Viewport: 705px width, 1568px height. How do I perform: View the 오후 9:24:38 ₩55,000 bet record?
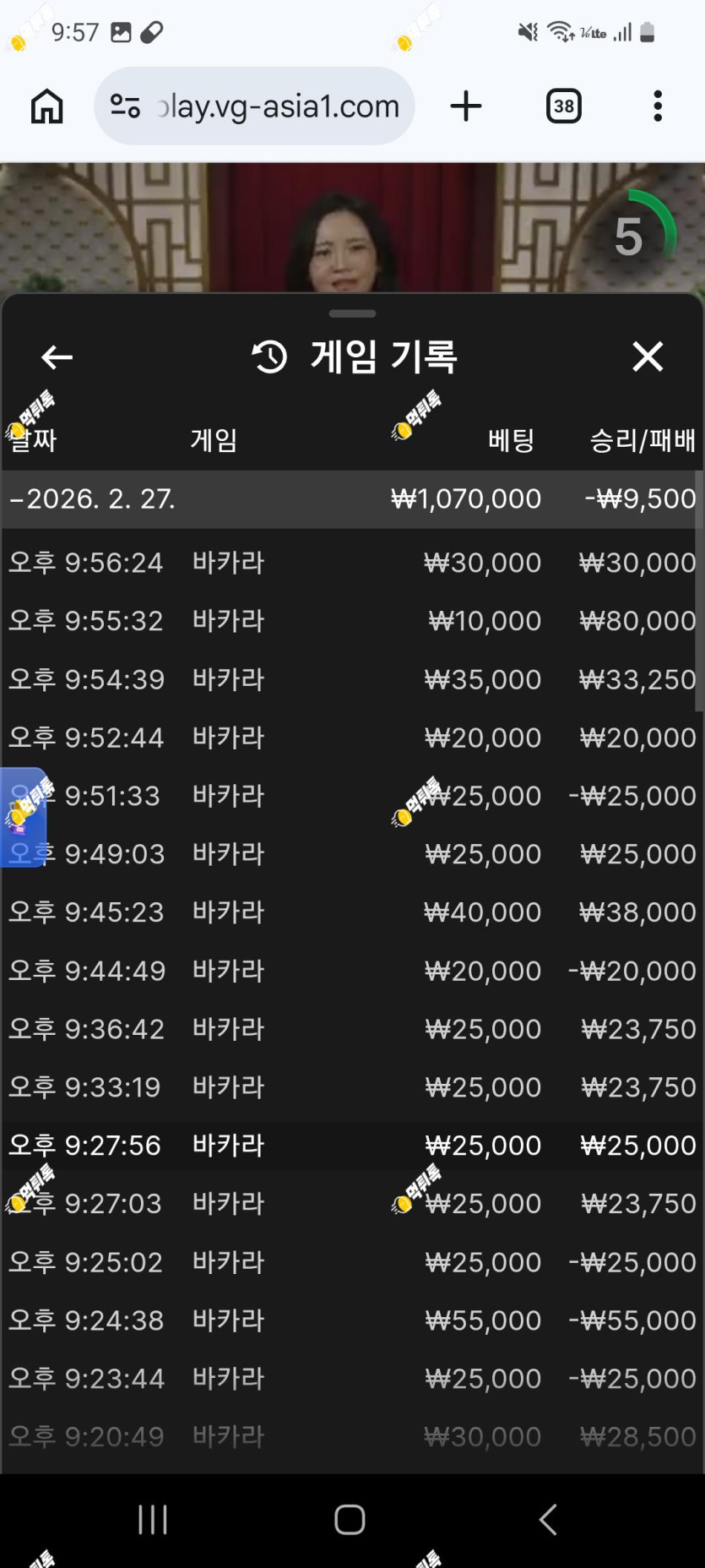click(x=350, y=1320)
